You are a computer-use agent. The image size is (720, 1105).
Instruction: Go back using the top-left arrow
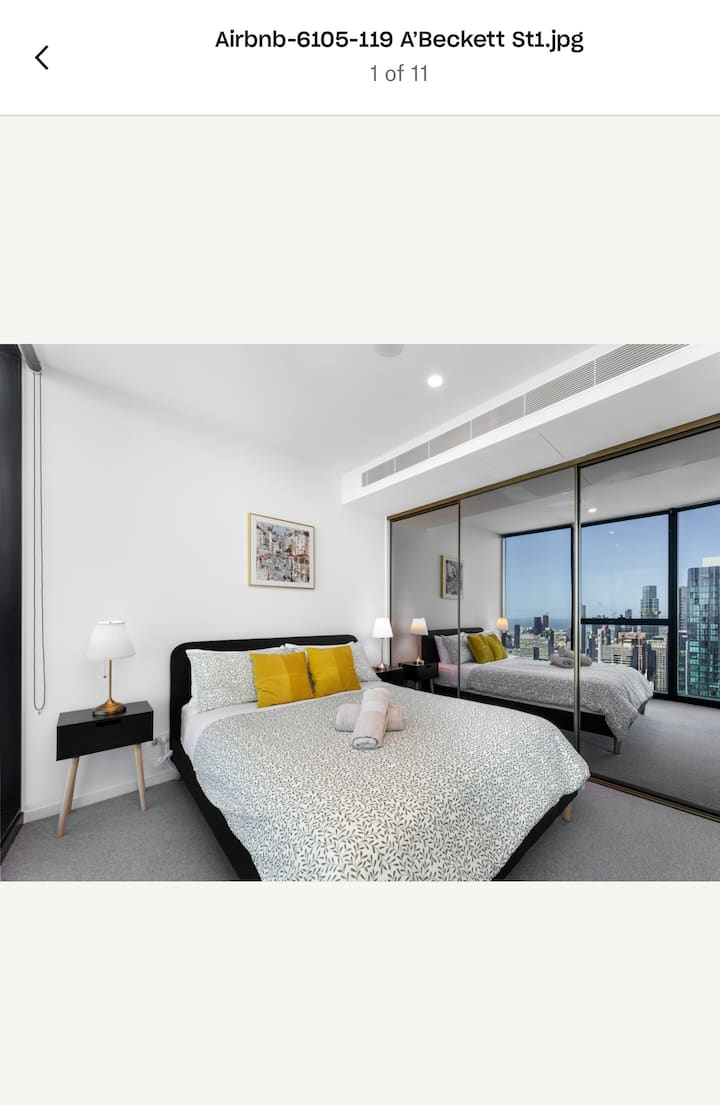click(42, 58)
